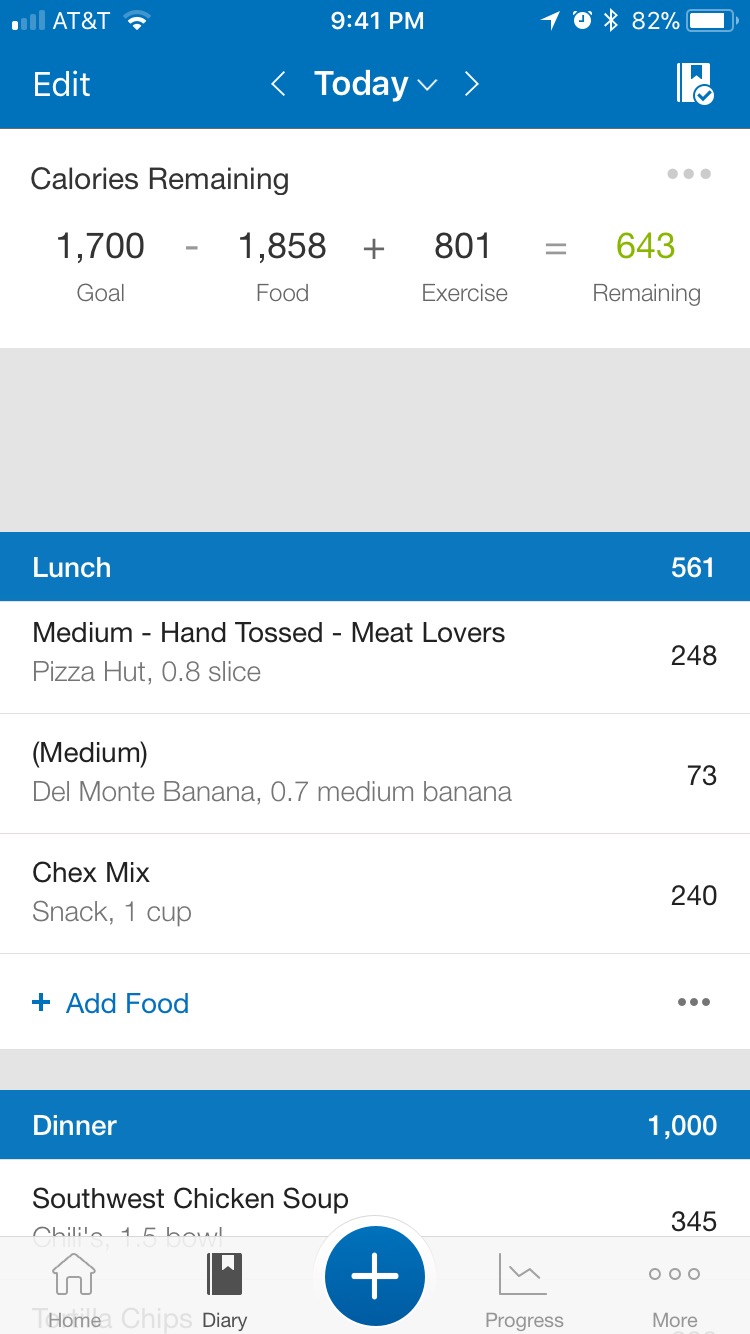Switch to the Diary tab
The width and height of the screenshot is (750, 1334).
click(225, 1290)
